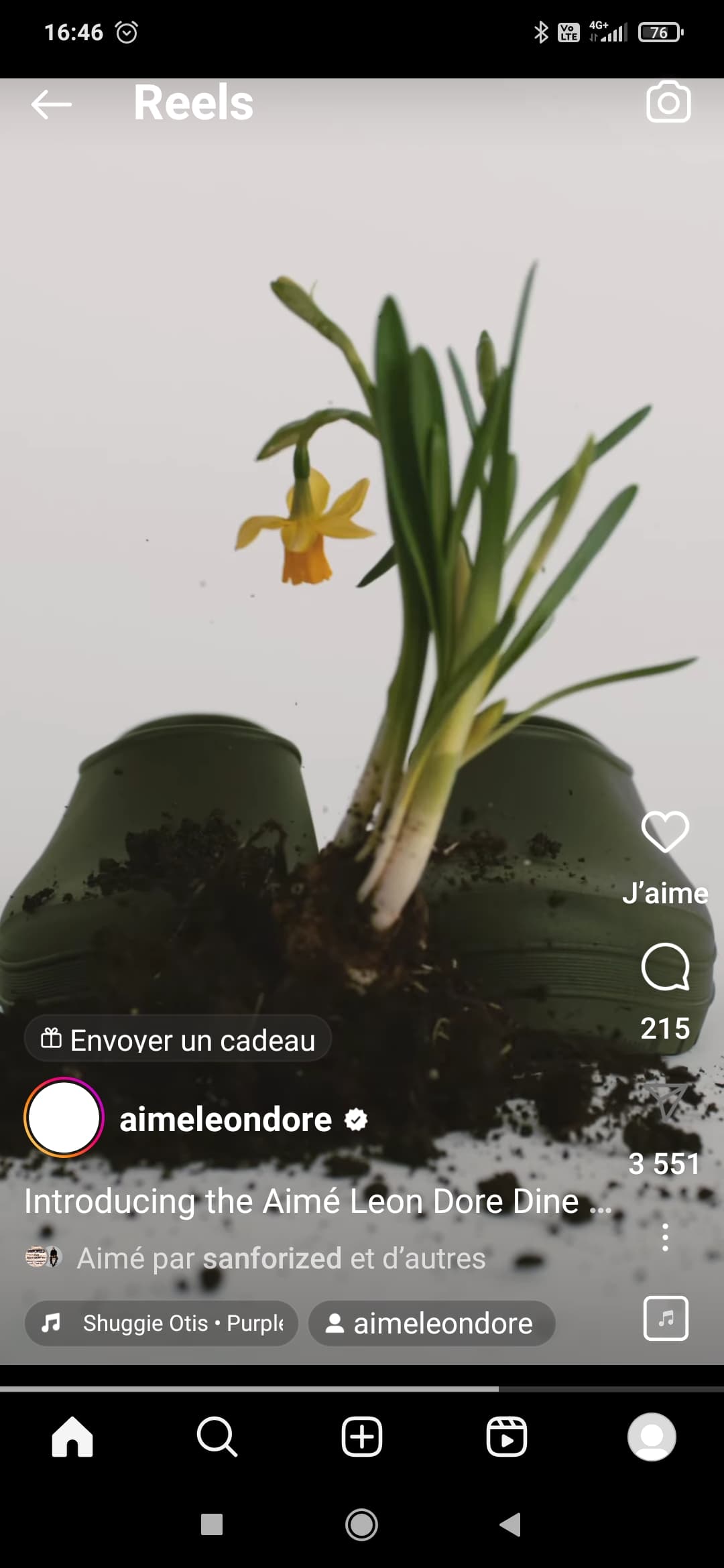Like this reel with the heart icon
The image size is (724, 1568).
665,832
